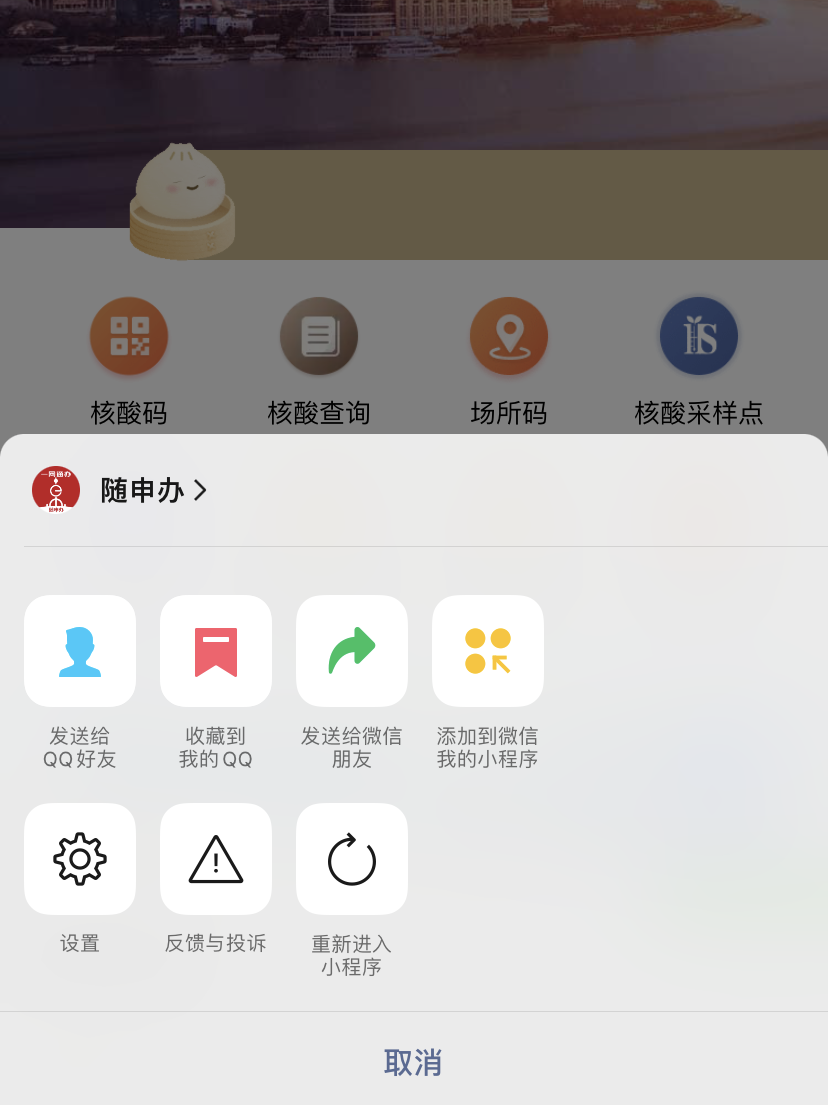Save to my QQ favorites (收藏到我的QQ)
The height and width of the screenshot is (1105, 828).
(x=216, y=651)
